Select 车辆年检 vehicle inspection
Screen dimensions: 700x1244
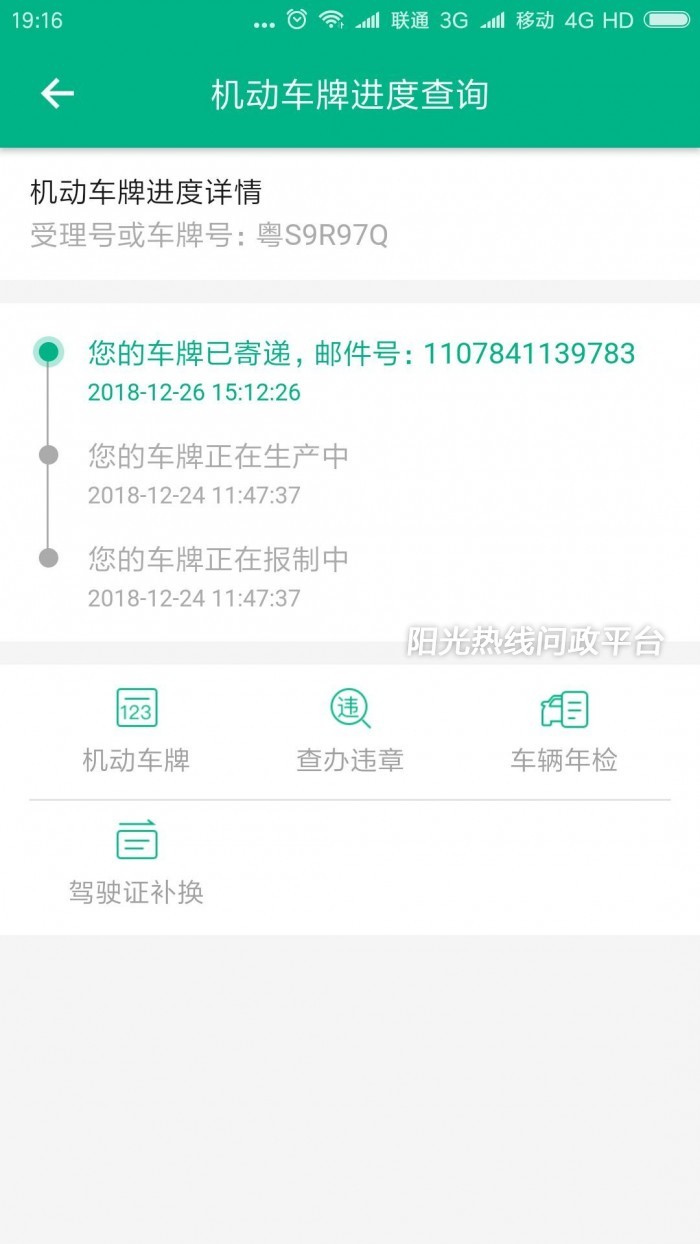pyautogui.click(x=564, y=730)
